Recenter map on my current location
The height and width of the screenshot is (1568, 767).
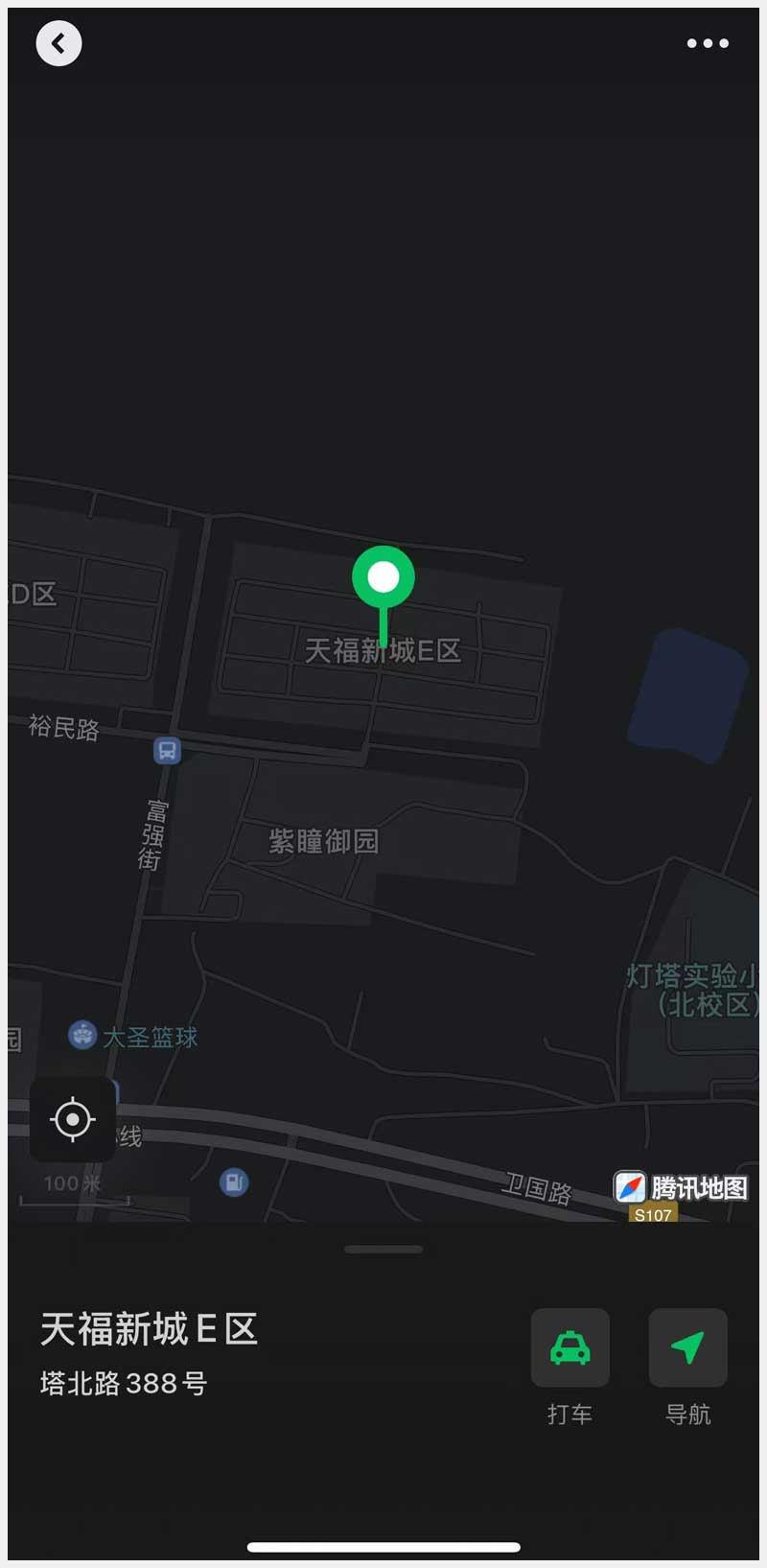[x=72, y=1119]
